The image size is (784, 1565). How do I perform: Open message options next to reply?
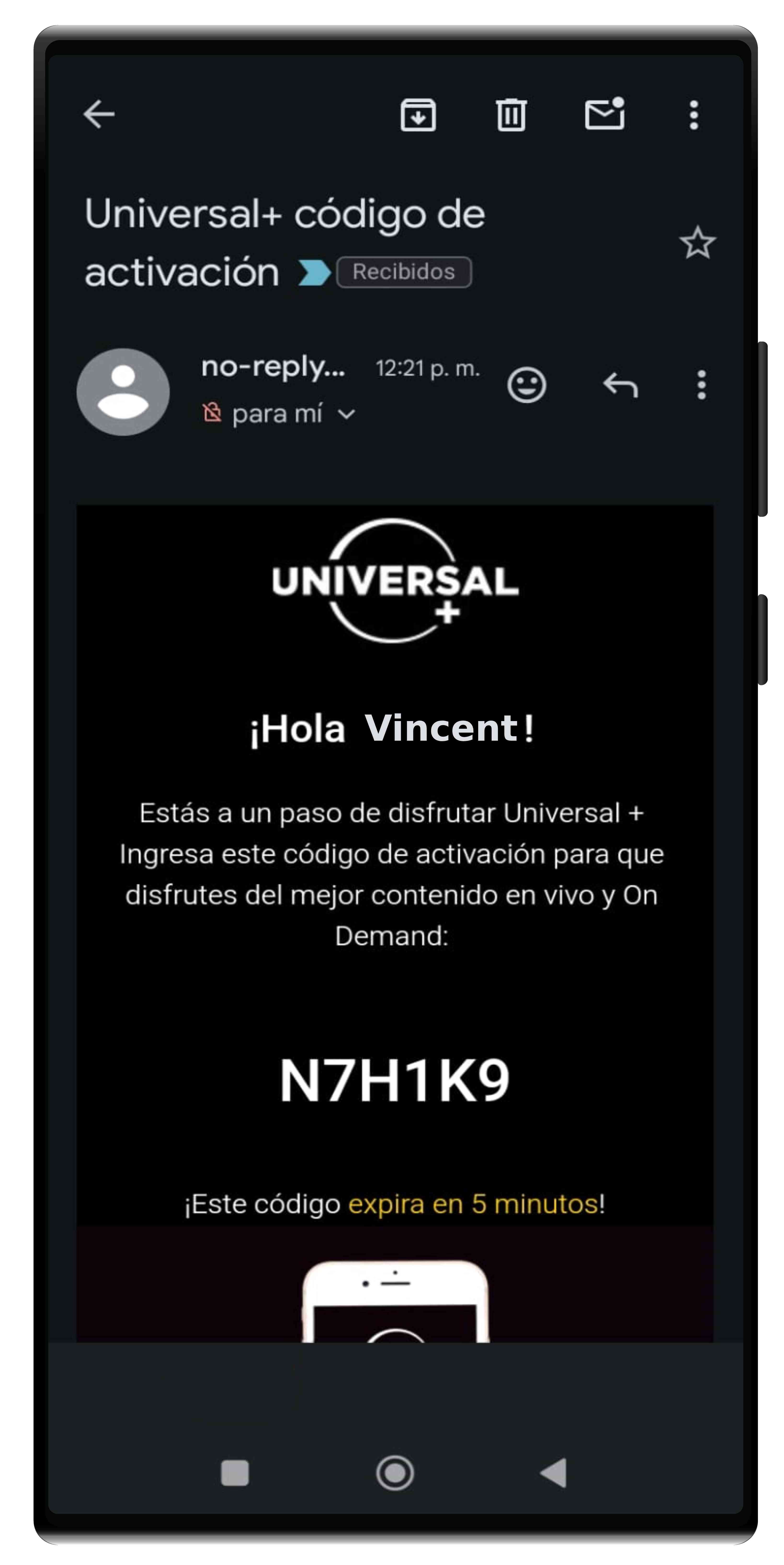tap(701, 384)
